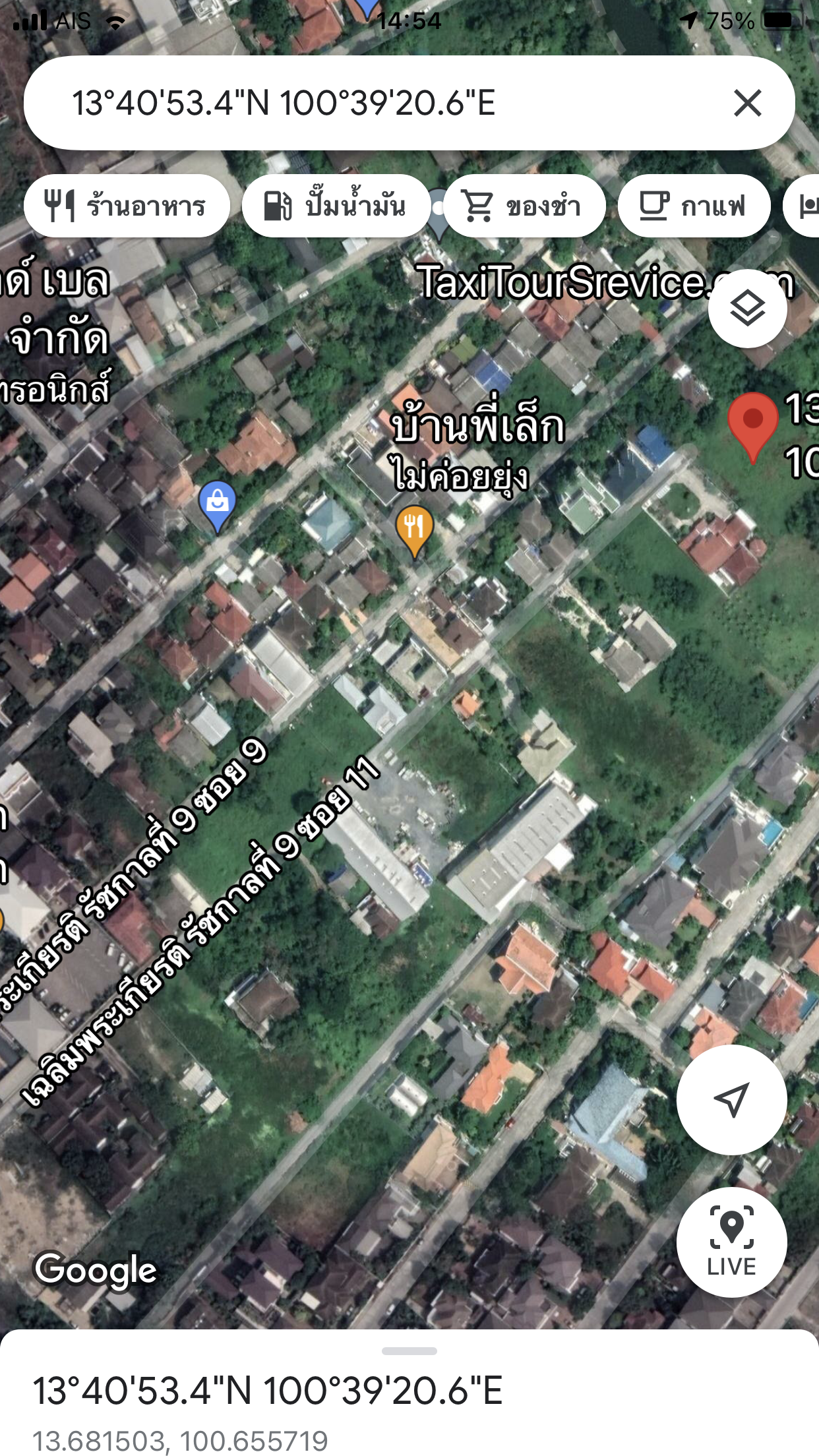Select the กาแฟ coffee chip
The image size is (819, 1456).
[694, 206]
